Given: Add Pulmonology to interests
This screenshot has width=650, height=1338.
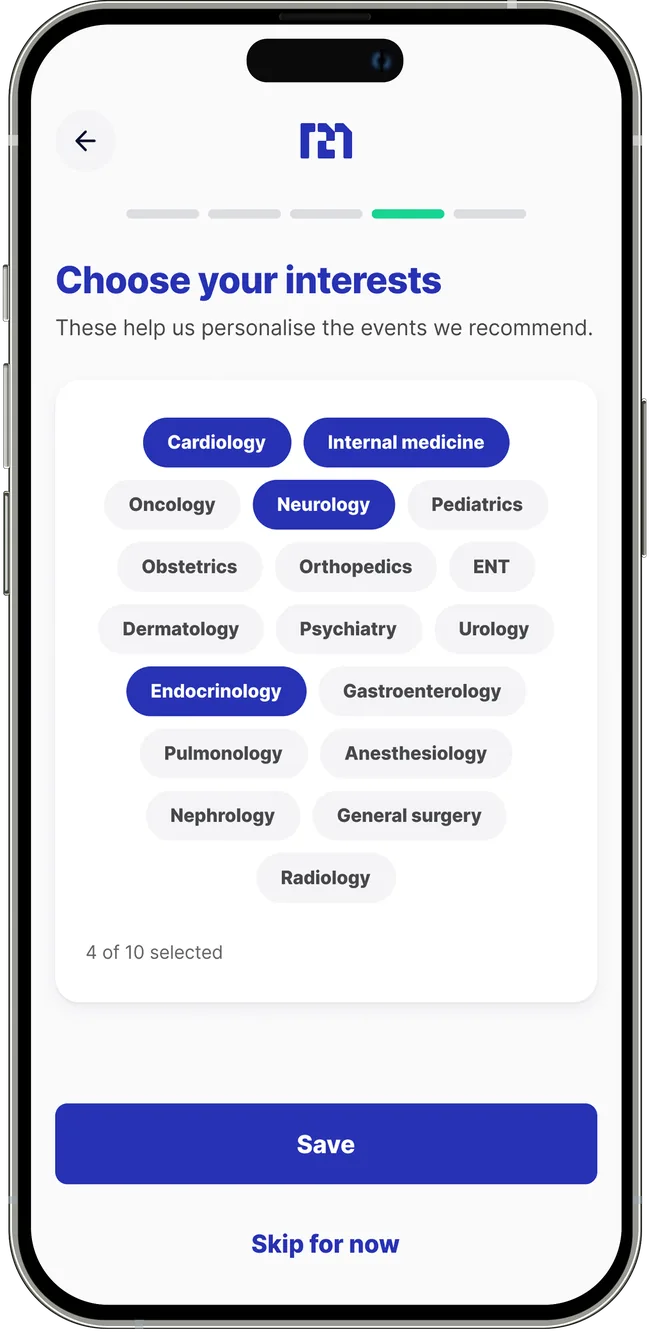Looking at the screenshot, I should 223,753.
